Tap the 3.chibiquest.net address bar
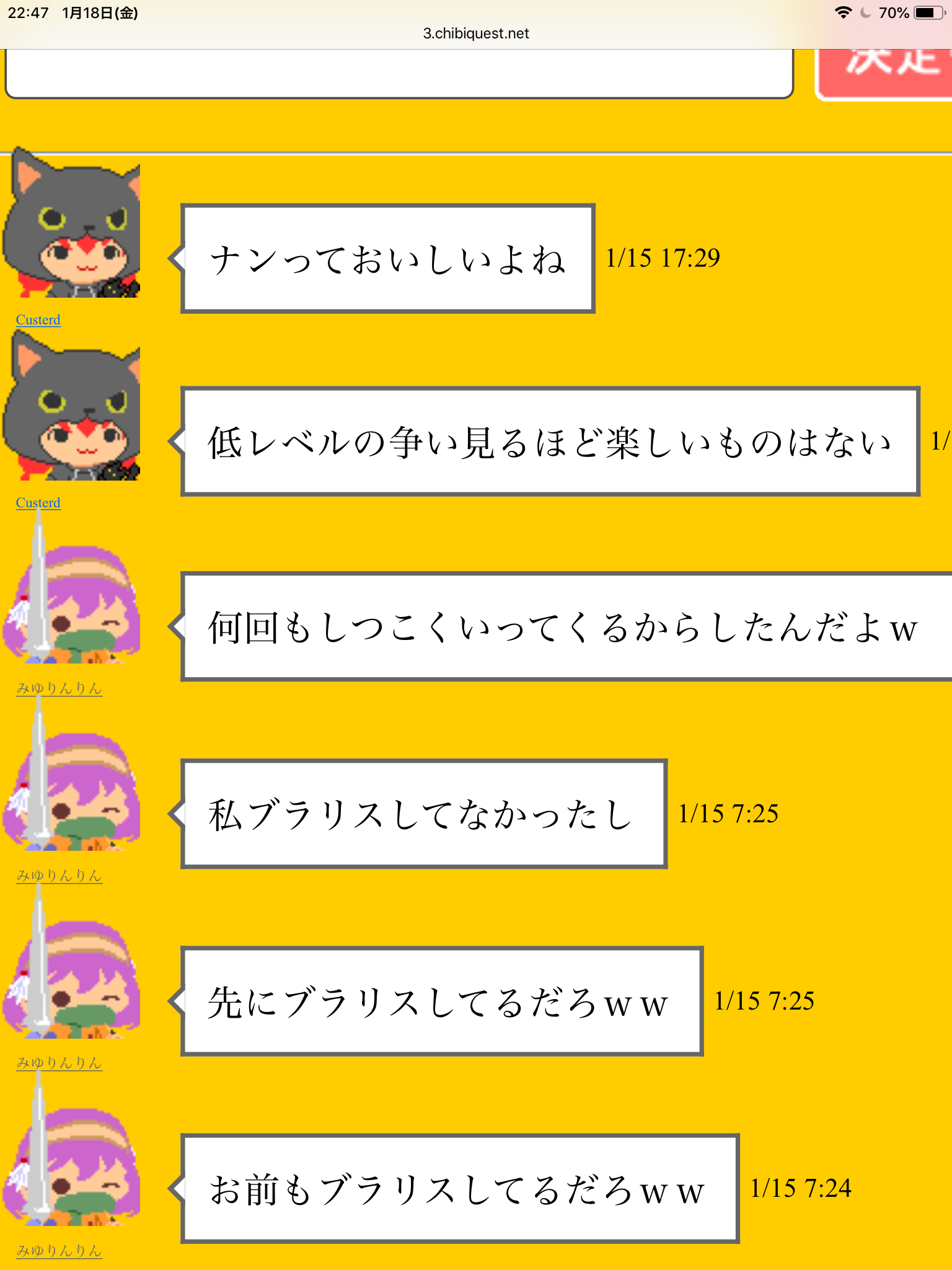 (476, 33)
